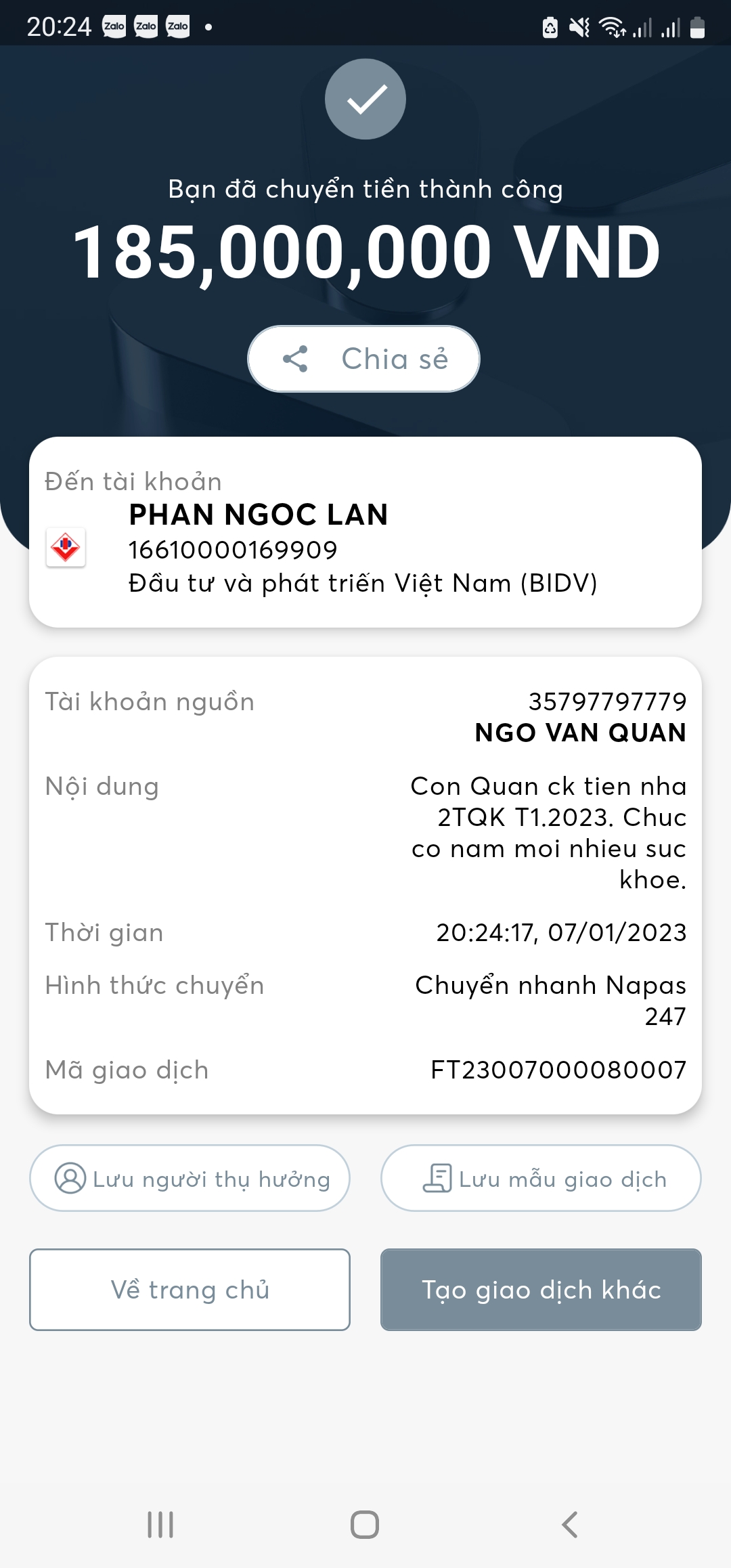Image resolution: width=731 pixels, height=1568 pixels.
Task: Tap the system back button
Action: tap(570, 1525)
